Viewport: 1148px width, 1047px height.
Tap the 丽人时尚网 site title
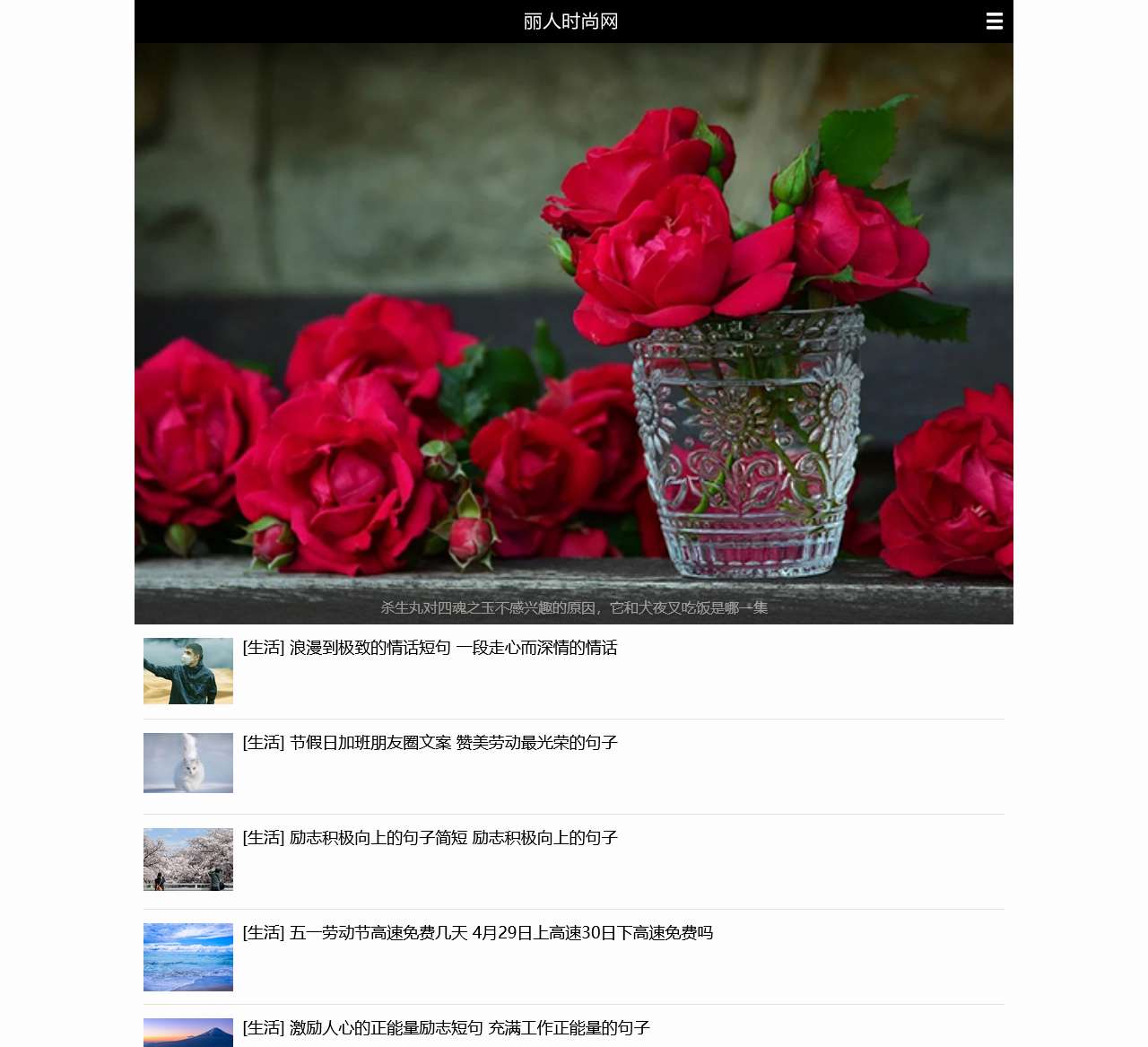[x=571, y=22]
